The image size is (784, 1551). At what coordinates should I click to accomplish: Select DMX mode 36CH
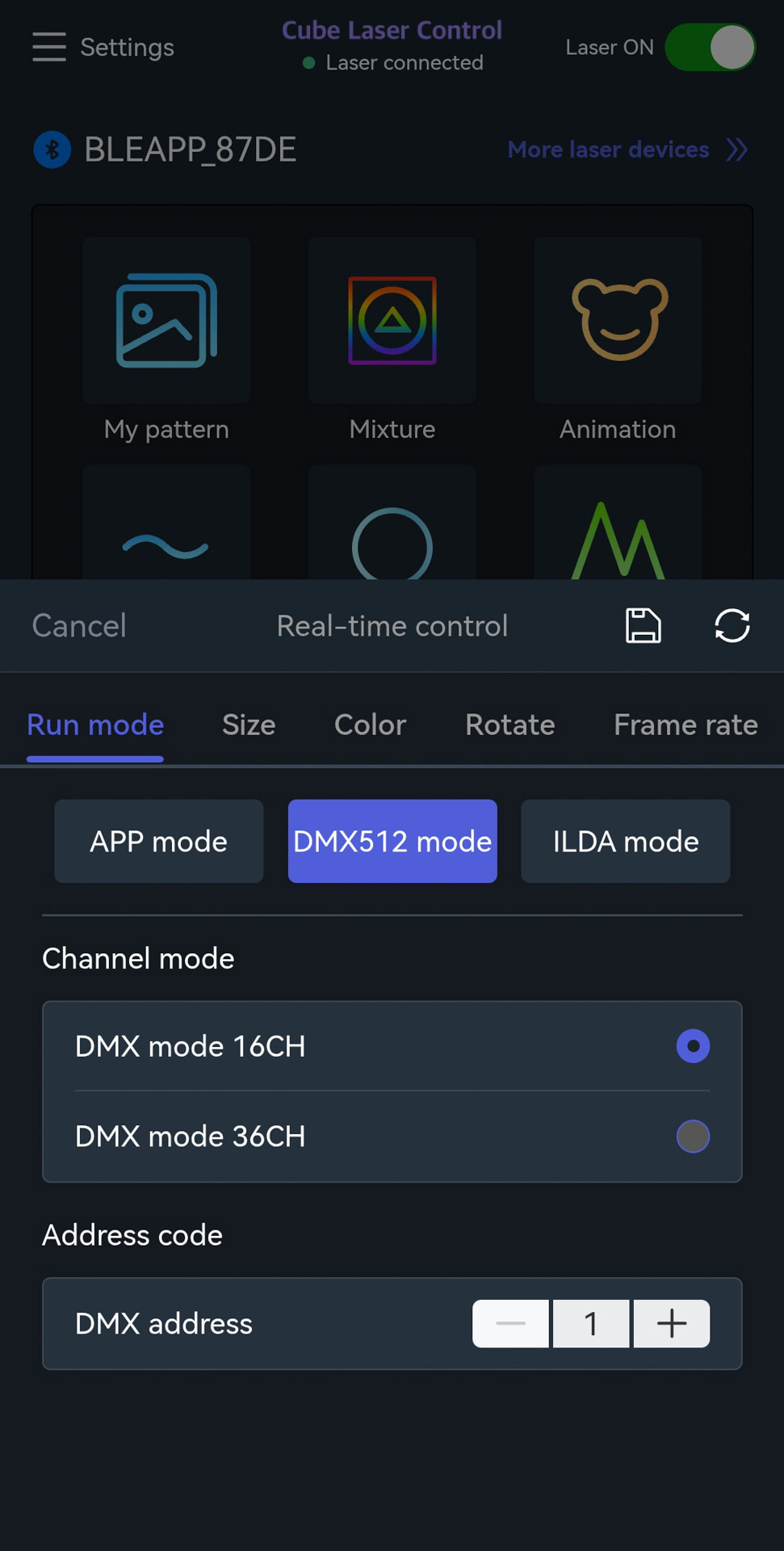tap(693, 1137)
